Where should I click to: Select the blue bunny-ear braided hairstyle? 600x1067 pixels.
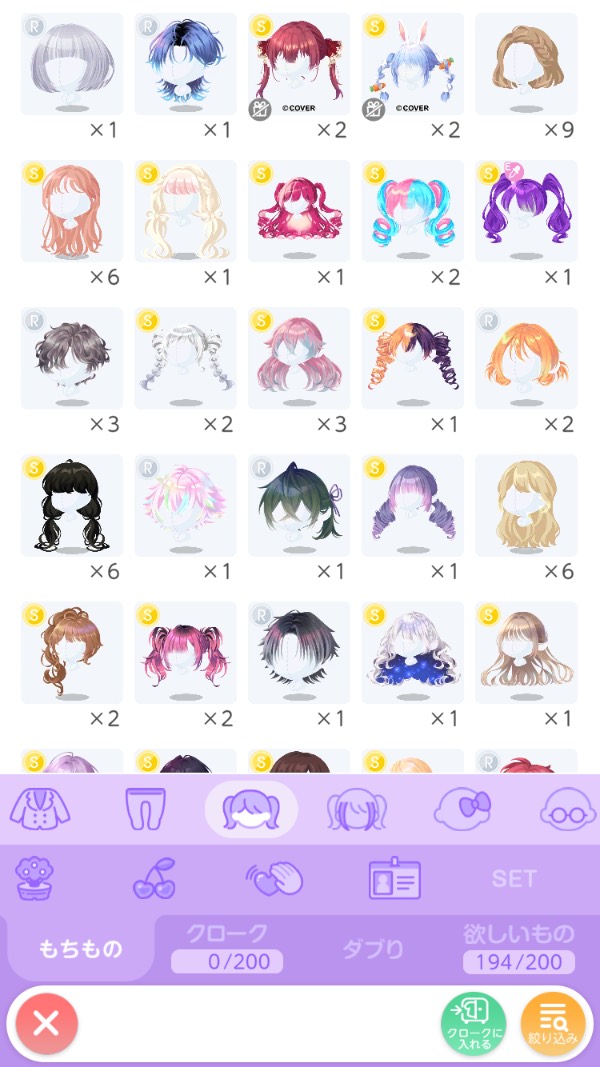click(412, 62)
